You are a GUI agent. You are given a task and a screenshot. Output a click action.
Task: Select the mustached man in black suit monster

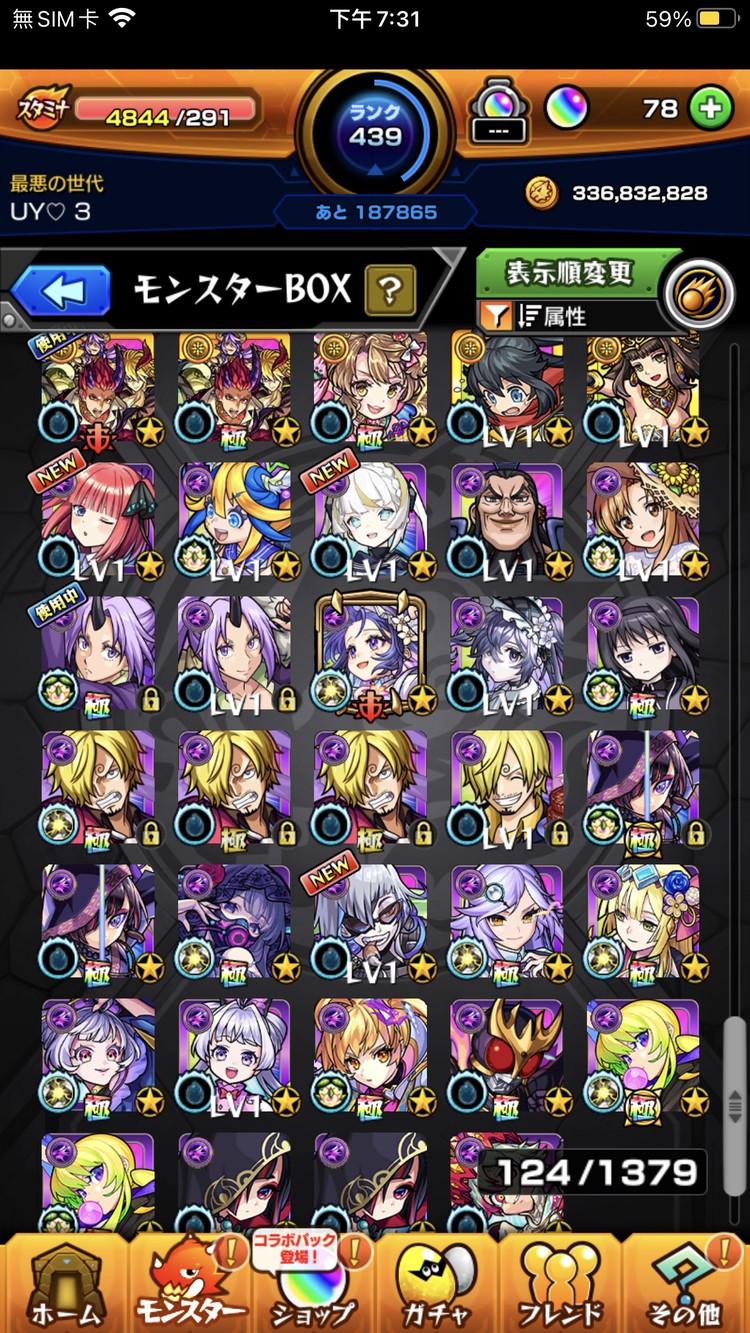[x=506, y=520]
